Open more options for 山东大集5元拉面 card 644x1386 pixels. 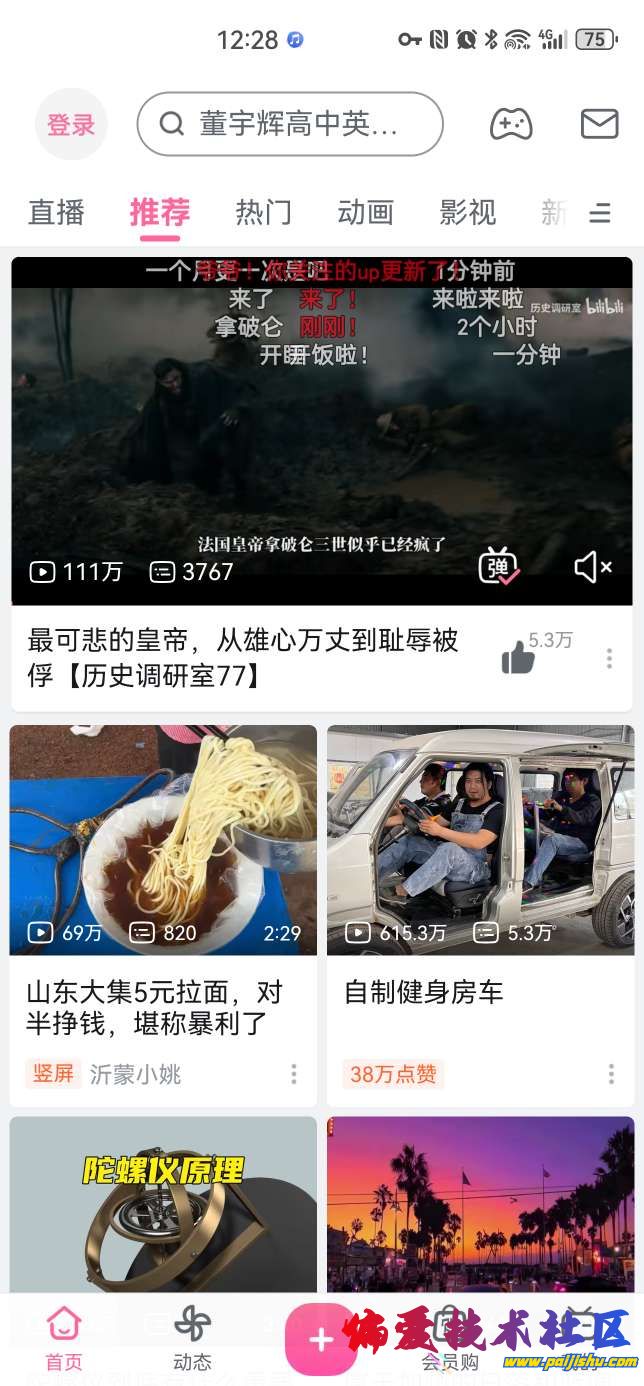coord(294,1074)
